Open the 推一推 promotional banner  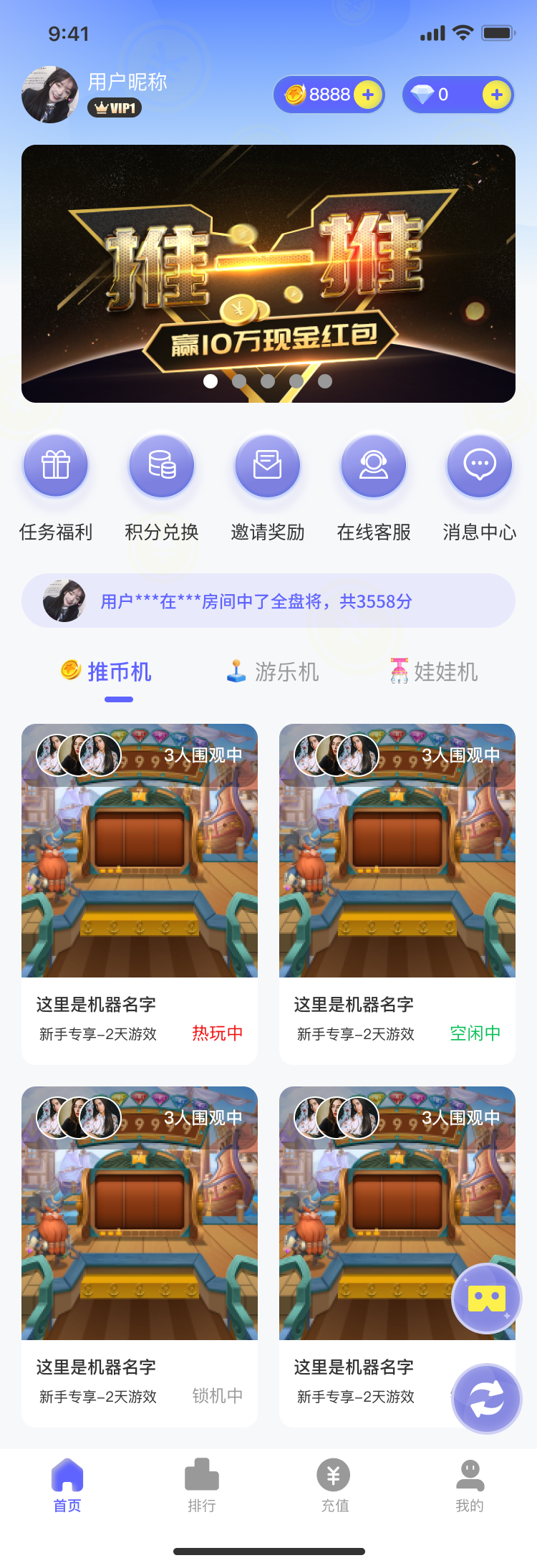[x=268, y=273]
